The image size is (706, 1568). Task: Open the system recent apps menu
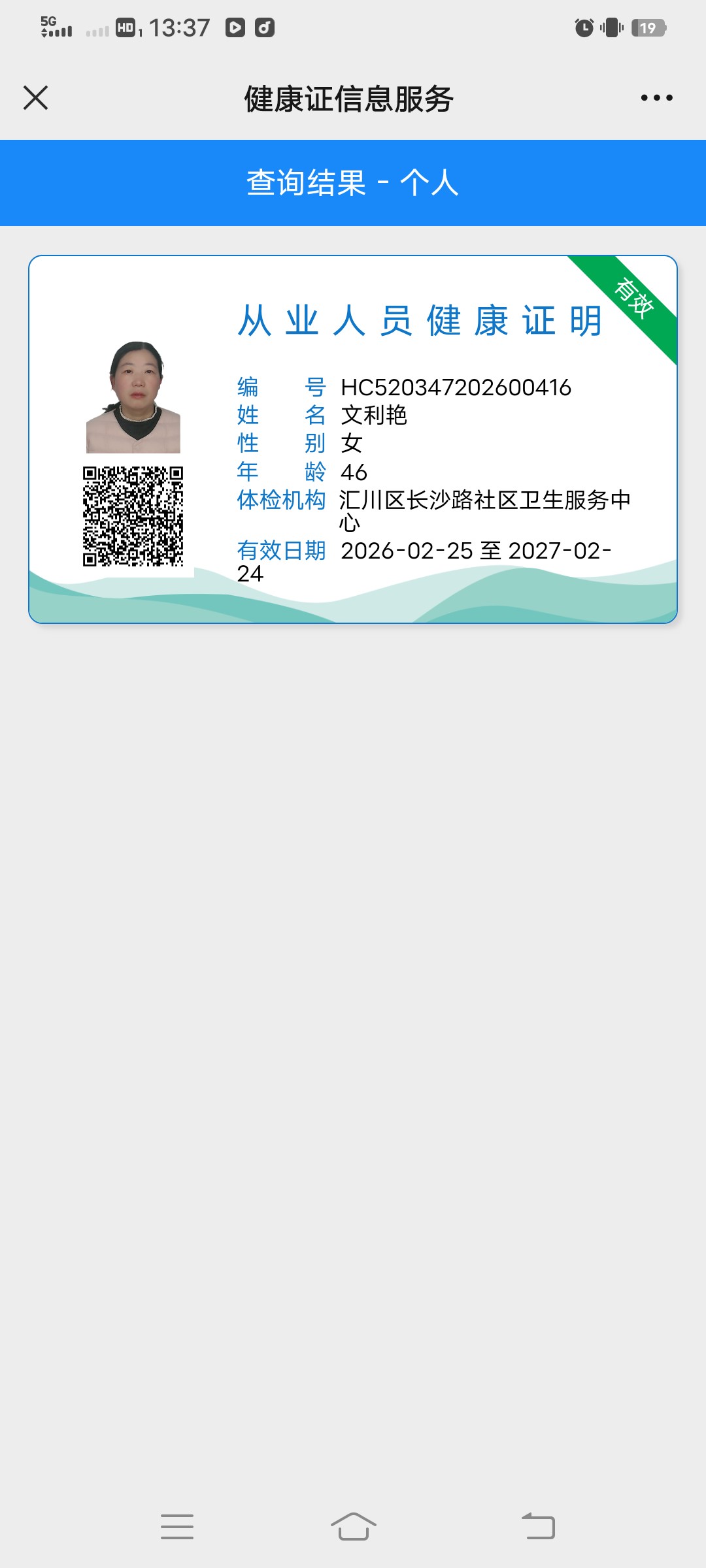click(177, 1526)
